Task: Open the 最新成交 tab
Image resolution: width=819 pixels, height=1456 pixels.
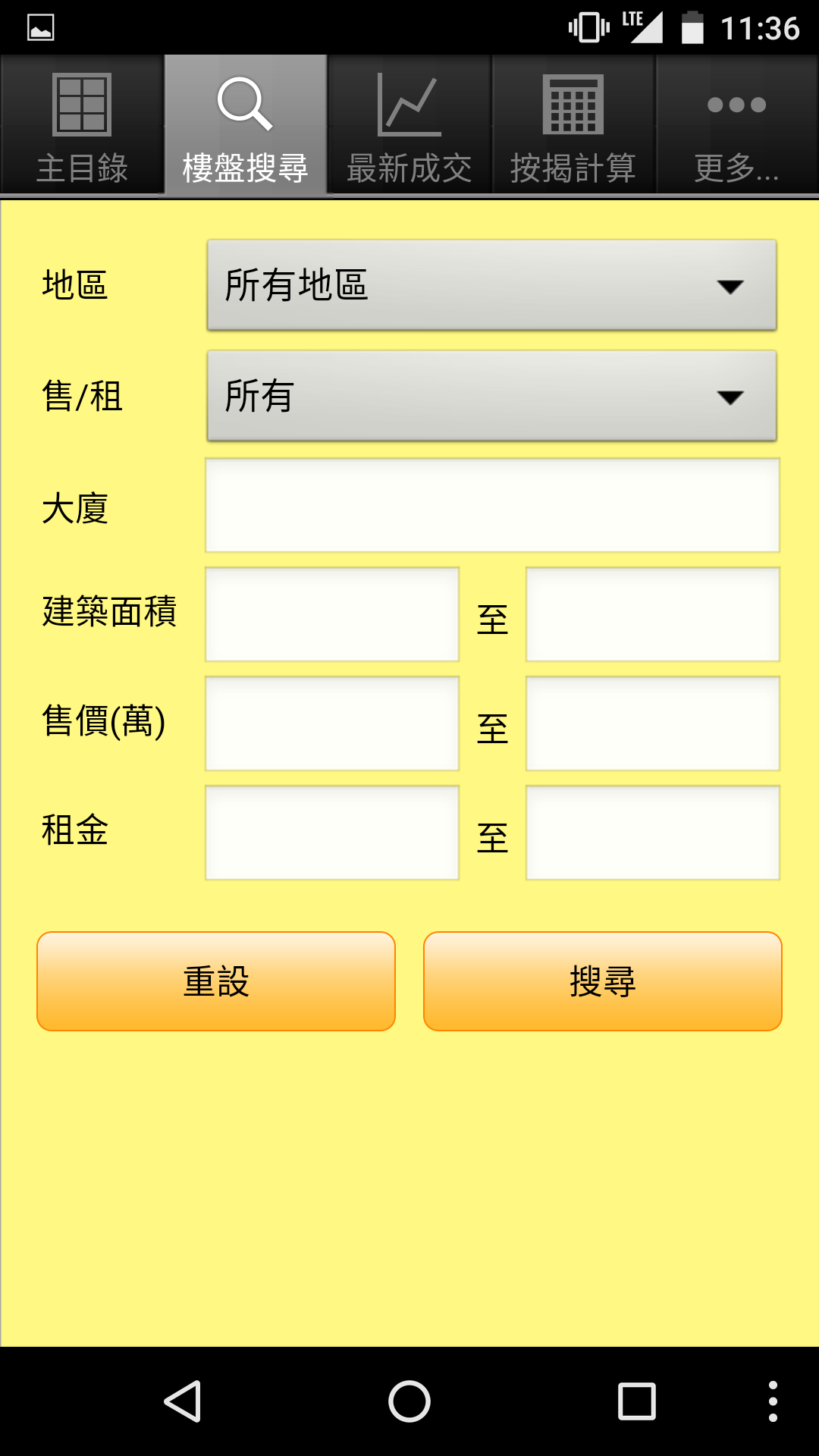Action: (409, 125)
